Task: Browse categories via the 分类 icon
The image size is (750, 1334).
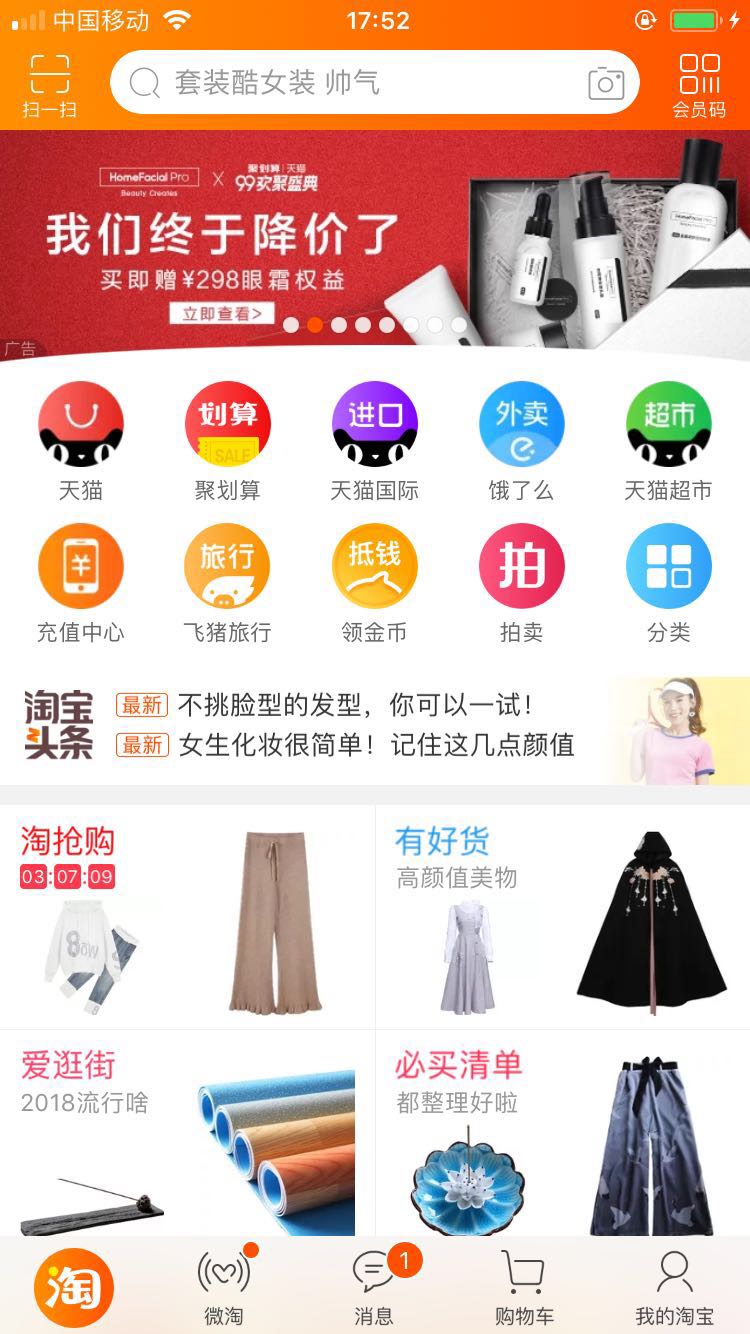Action: click(668, 565)
